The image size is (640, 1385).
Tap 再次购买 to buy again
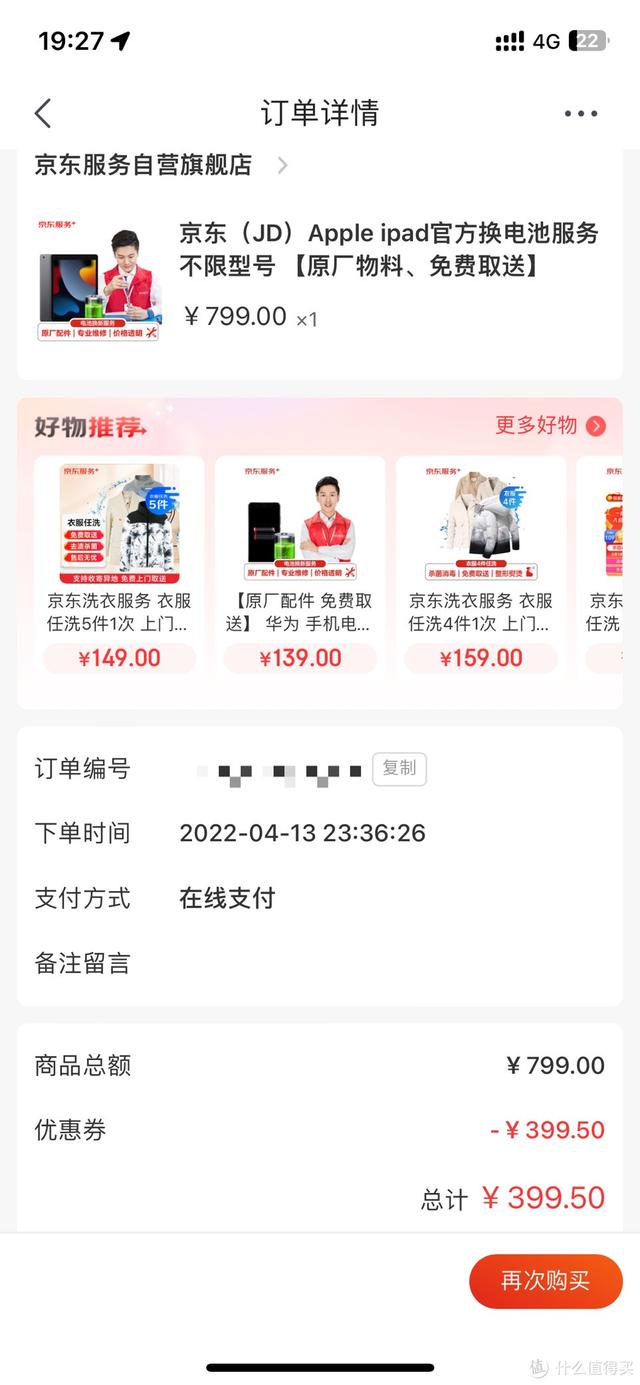coord(545,1281)
